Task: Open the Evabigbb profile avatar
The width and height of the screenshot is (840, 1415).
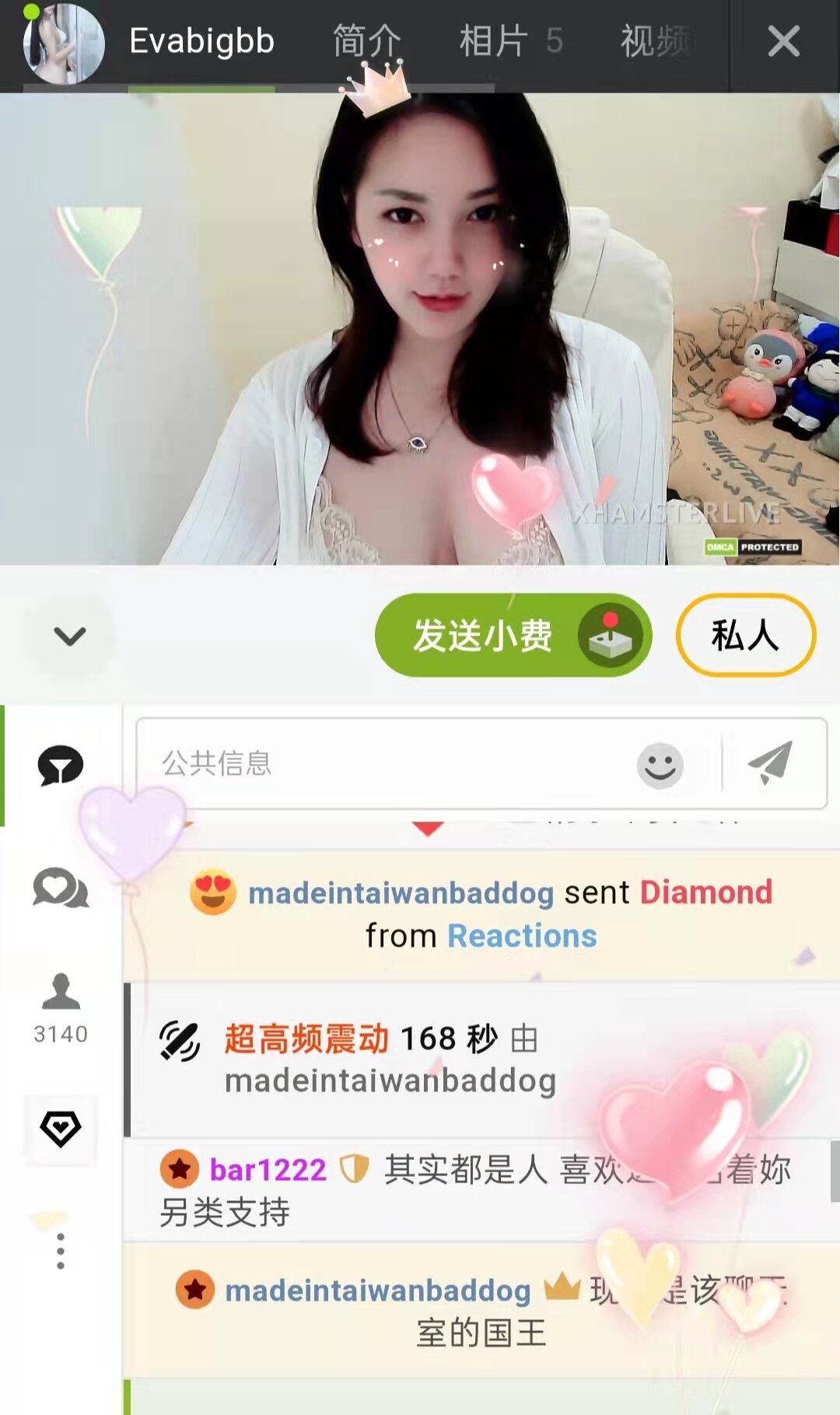Action: pos(64,44)
